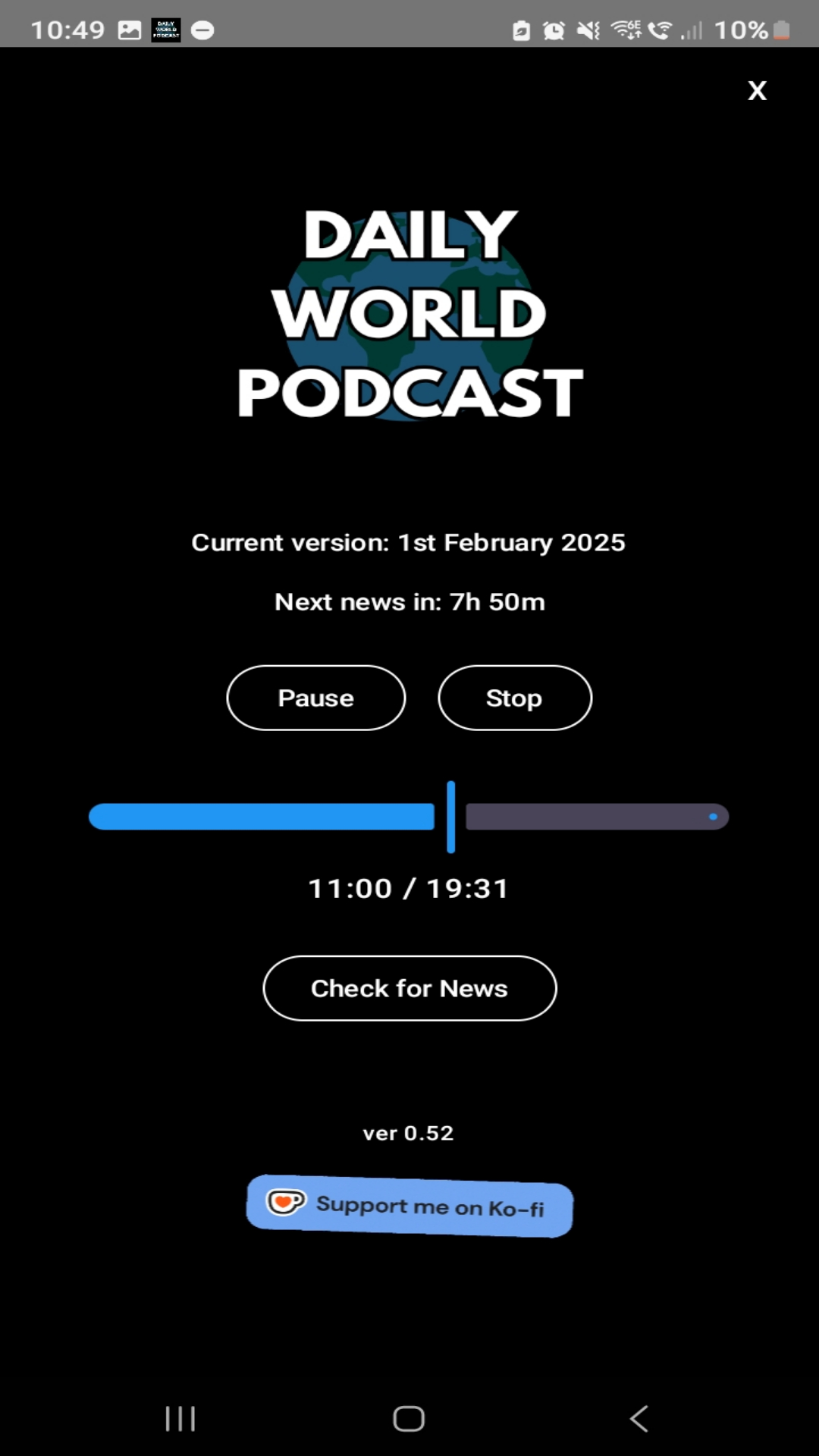Close the podcast player with X

pos(757,91)
